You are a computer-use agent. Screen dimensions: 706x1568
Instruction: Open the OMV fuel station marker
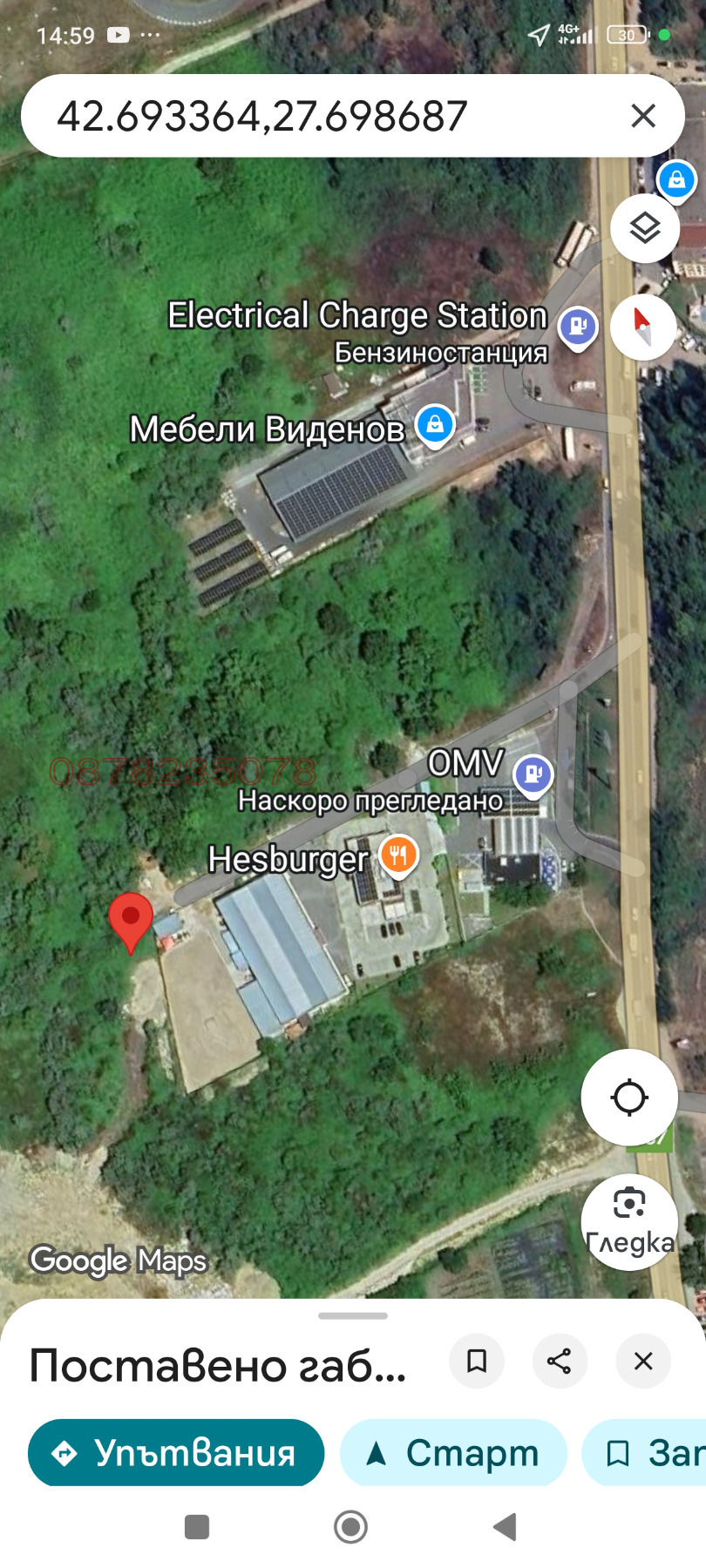point(533,774)
